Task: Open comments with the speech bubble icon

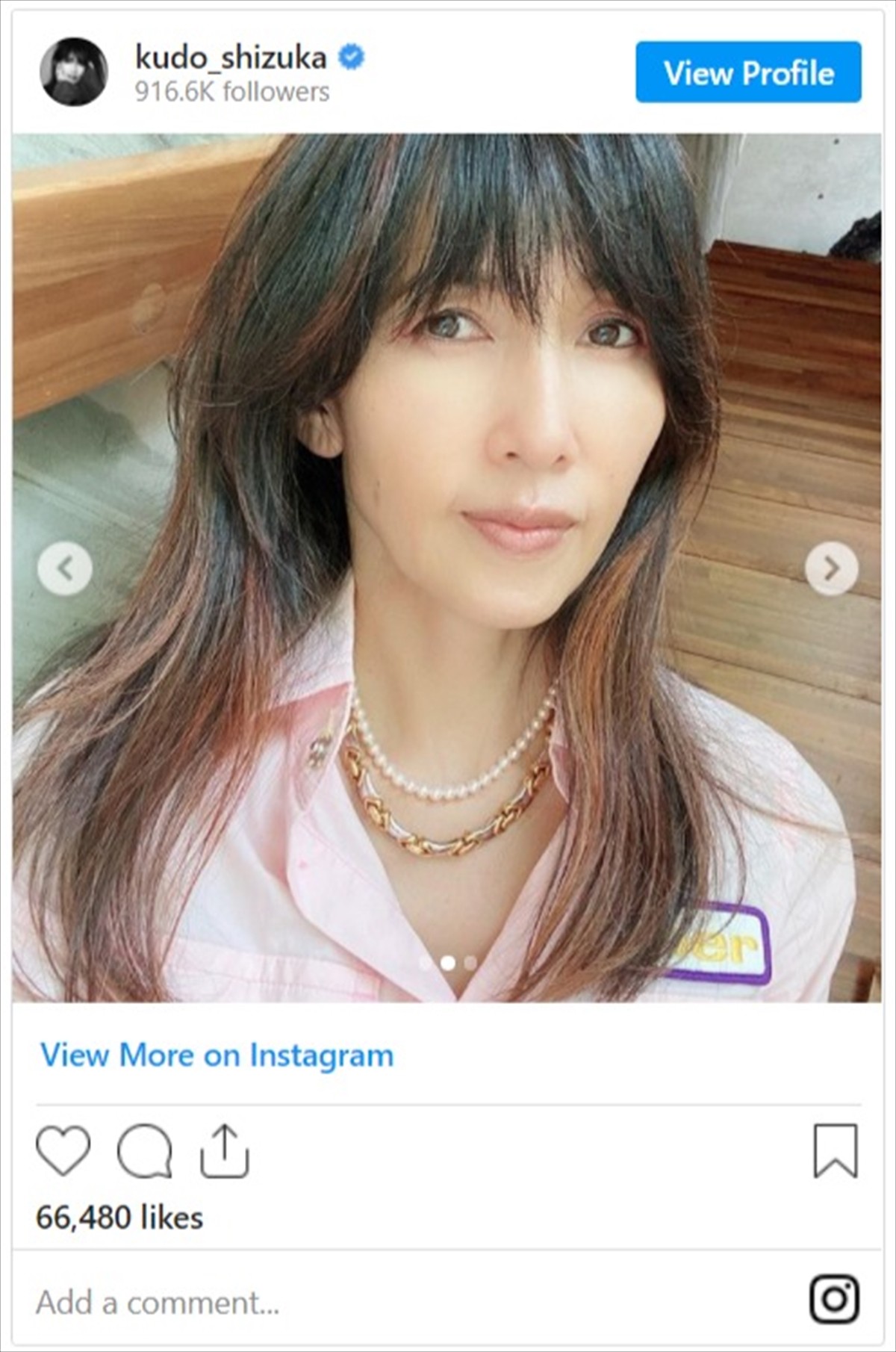Action: (x=145, y=1150)
